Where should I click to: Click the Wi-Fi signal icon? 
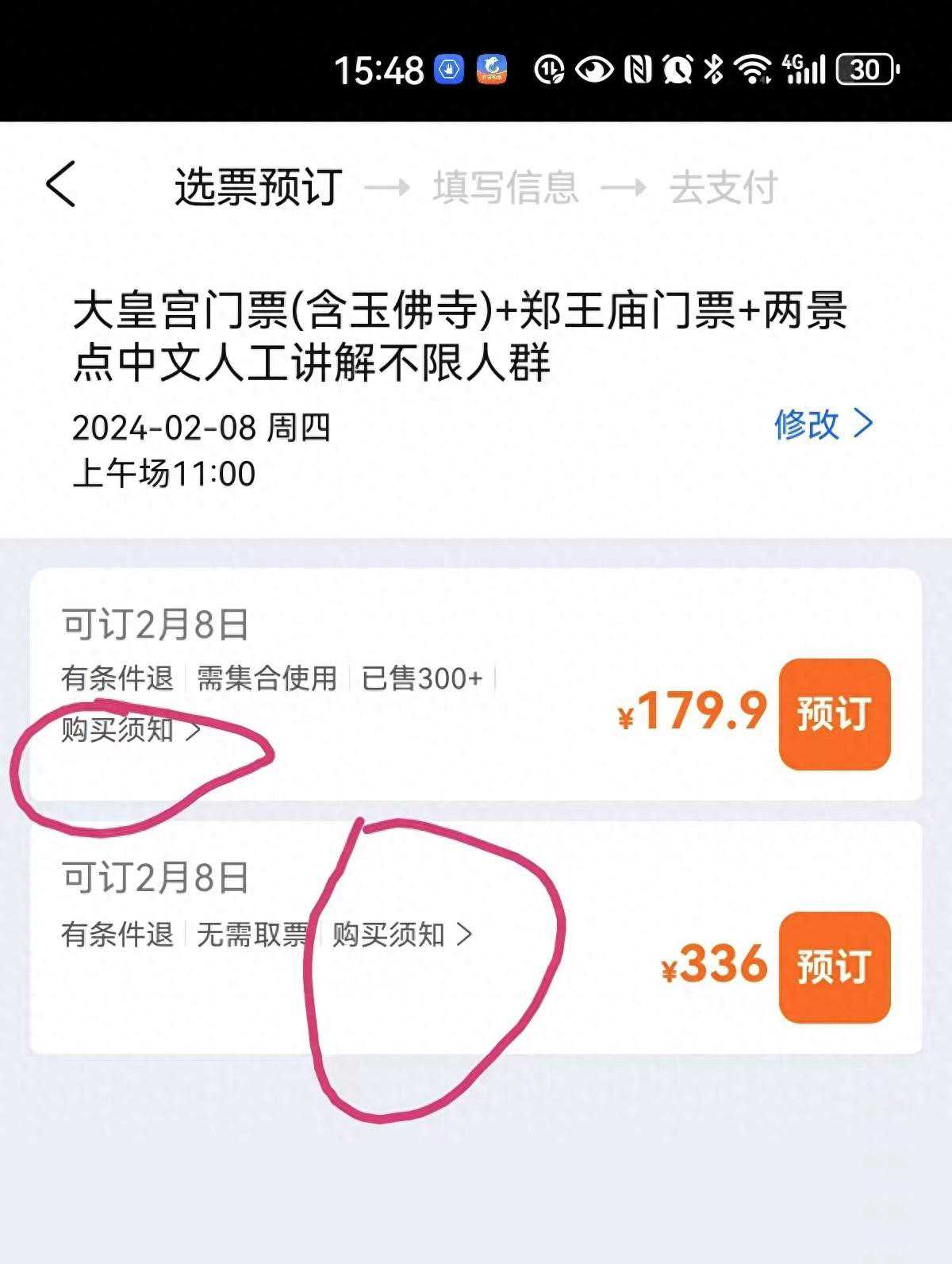(752, 70)
